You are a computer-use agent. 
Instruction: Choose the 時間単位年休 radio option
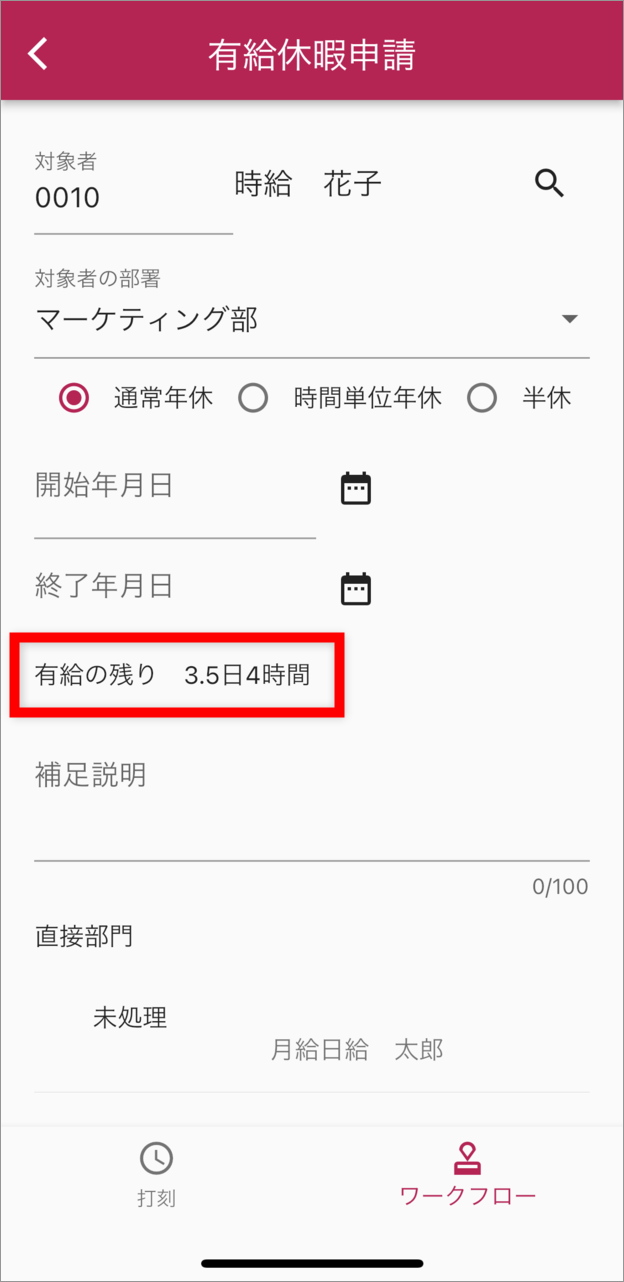253,398
